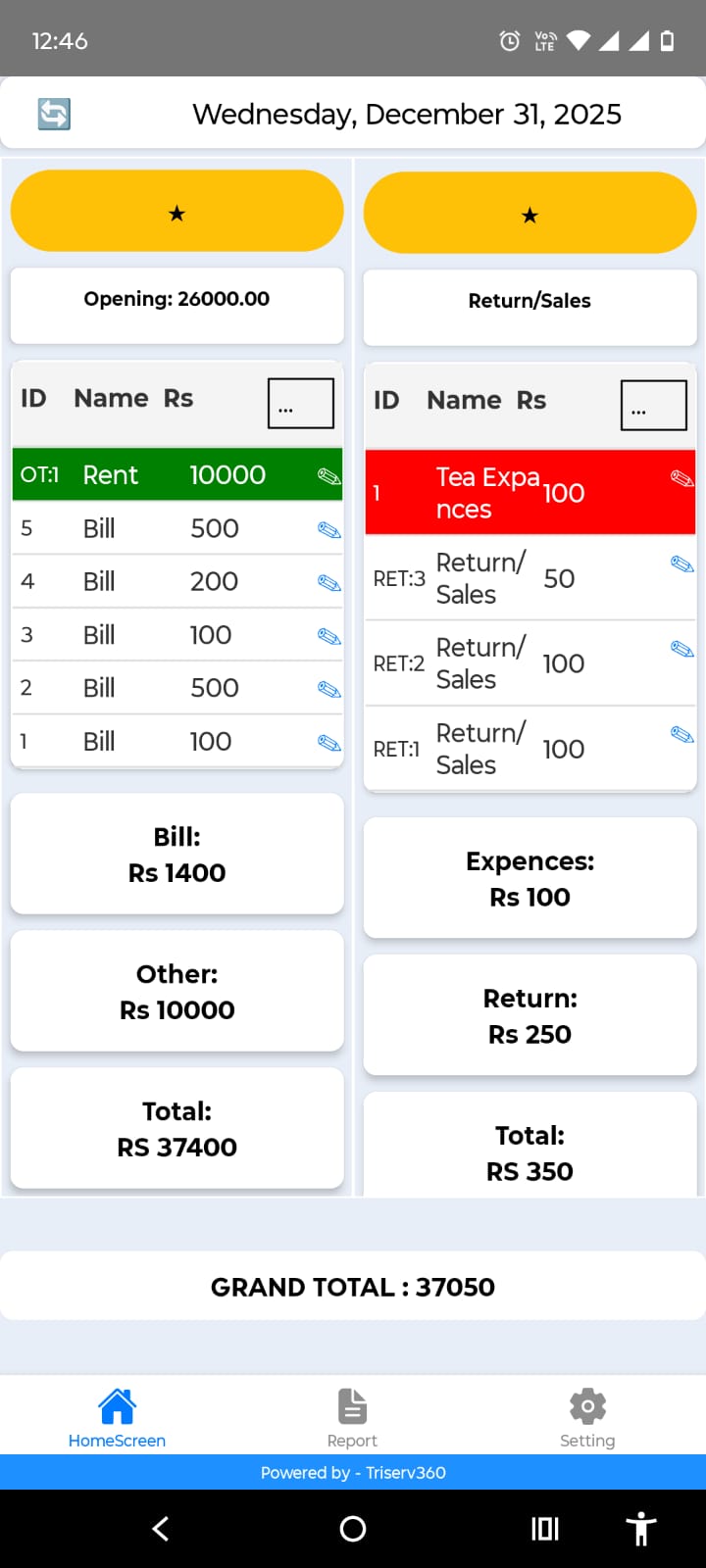This screenshot has width=706, height=1568.
Task: Tap the left yellow star button
Action: click(176, 212)
